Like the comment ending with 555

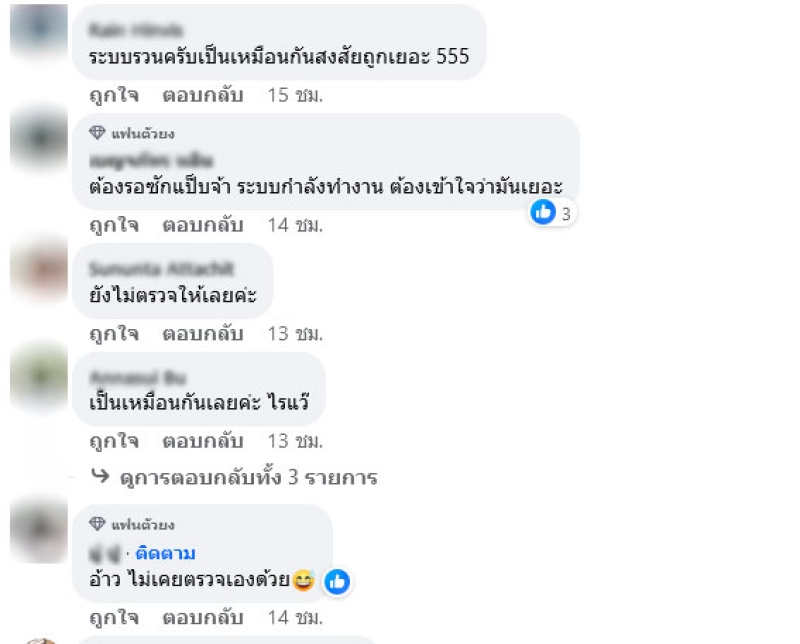[115, 96]
